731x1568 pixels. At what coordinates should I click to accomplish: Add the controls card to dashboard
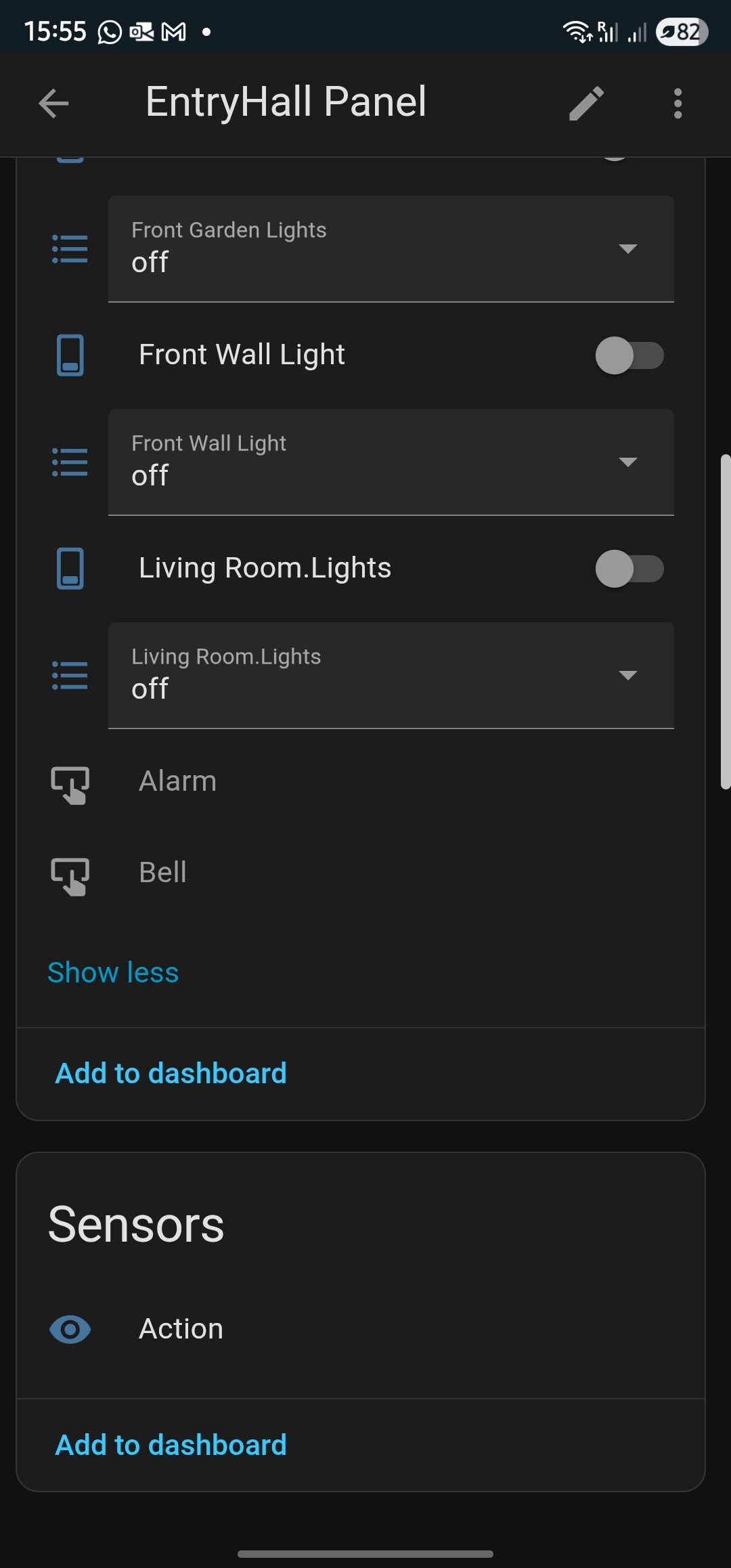coord(171,1074)
